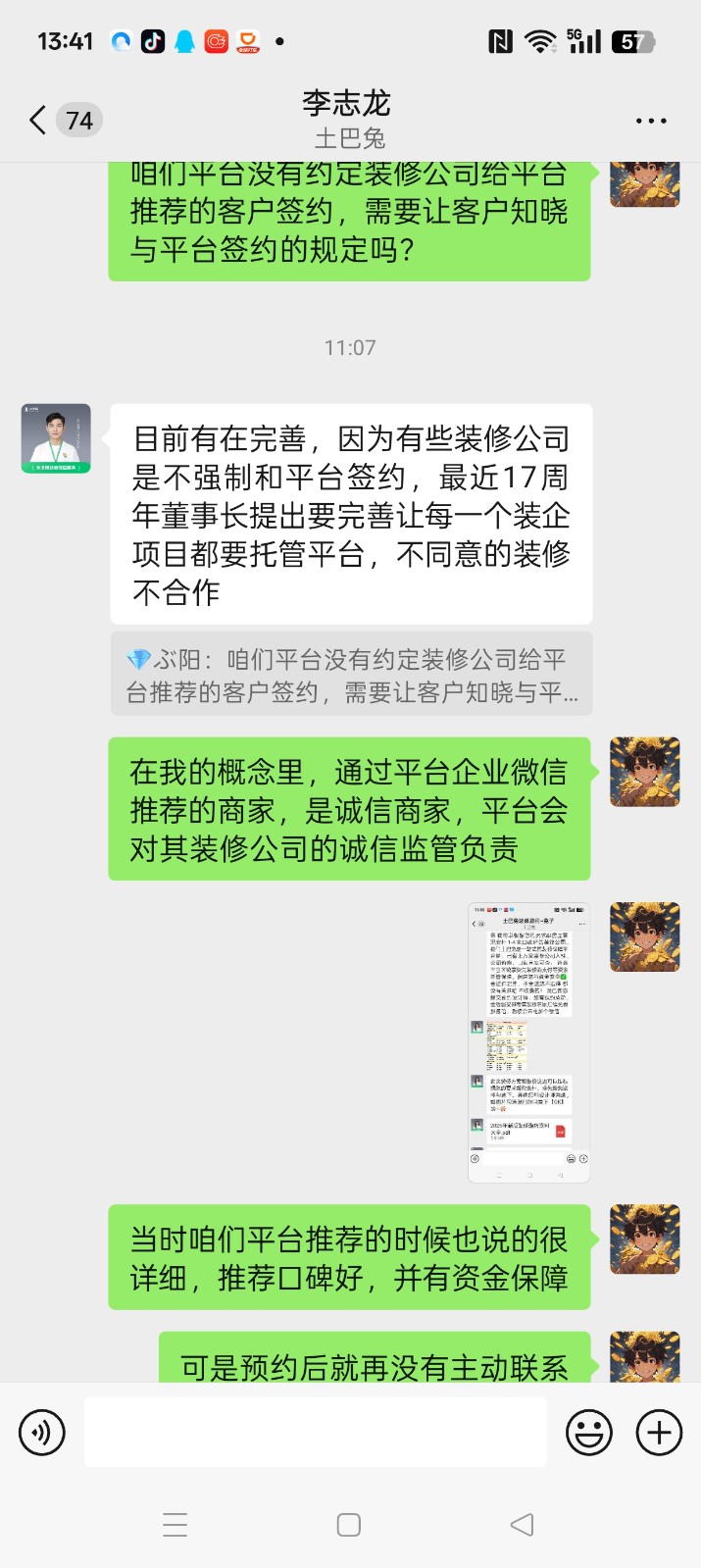Open the chat overflow menu

651,122
